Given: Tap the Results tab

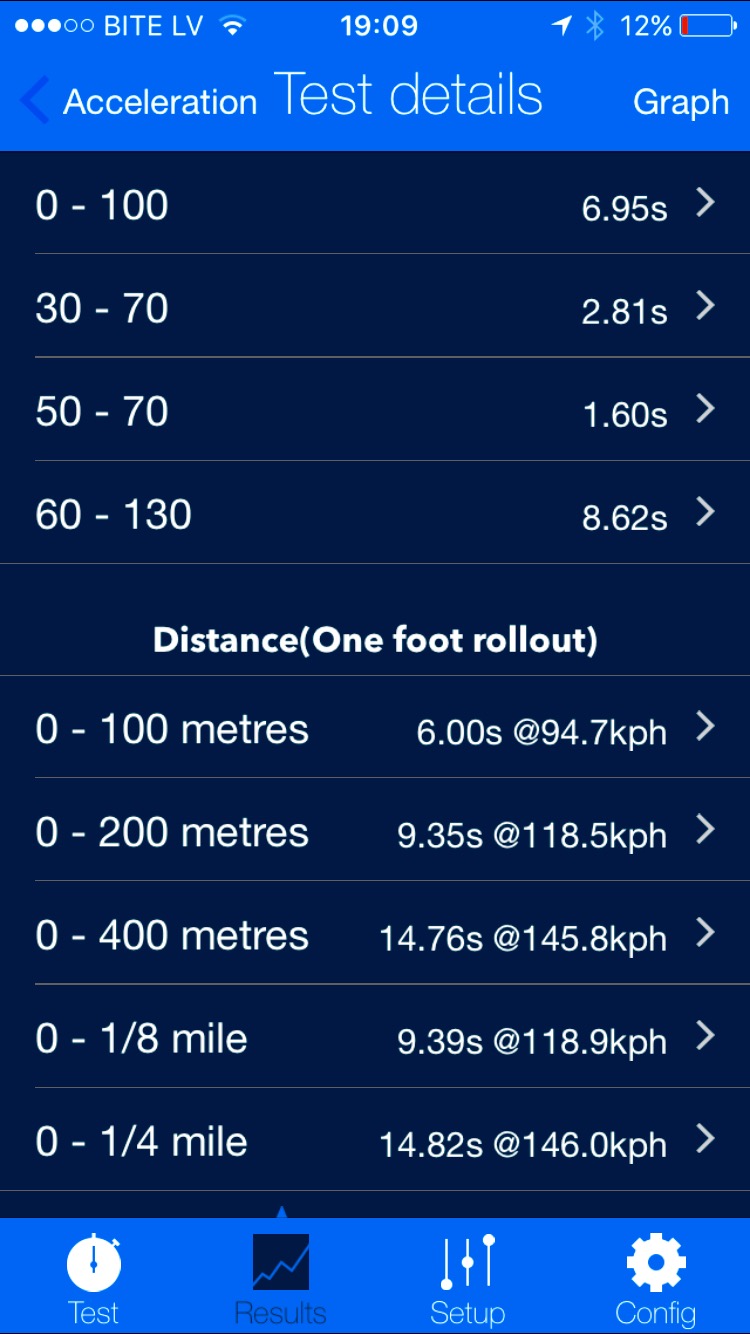Looking at the screenshot, I should (x=281, y=1278).
